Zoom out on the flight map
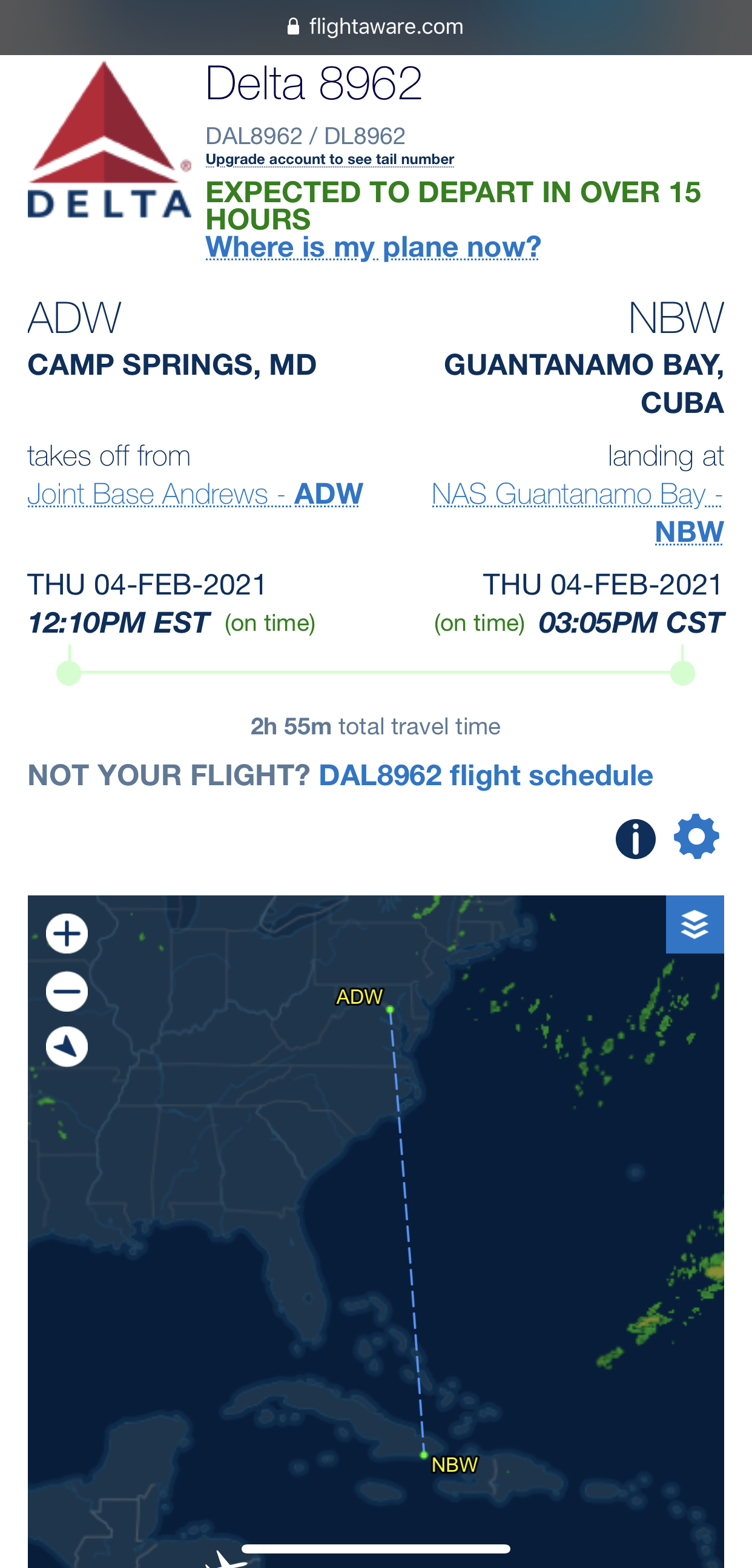752x1568 pixels. [67, 991]
